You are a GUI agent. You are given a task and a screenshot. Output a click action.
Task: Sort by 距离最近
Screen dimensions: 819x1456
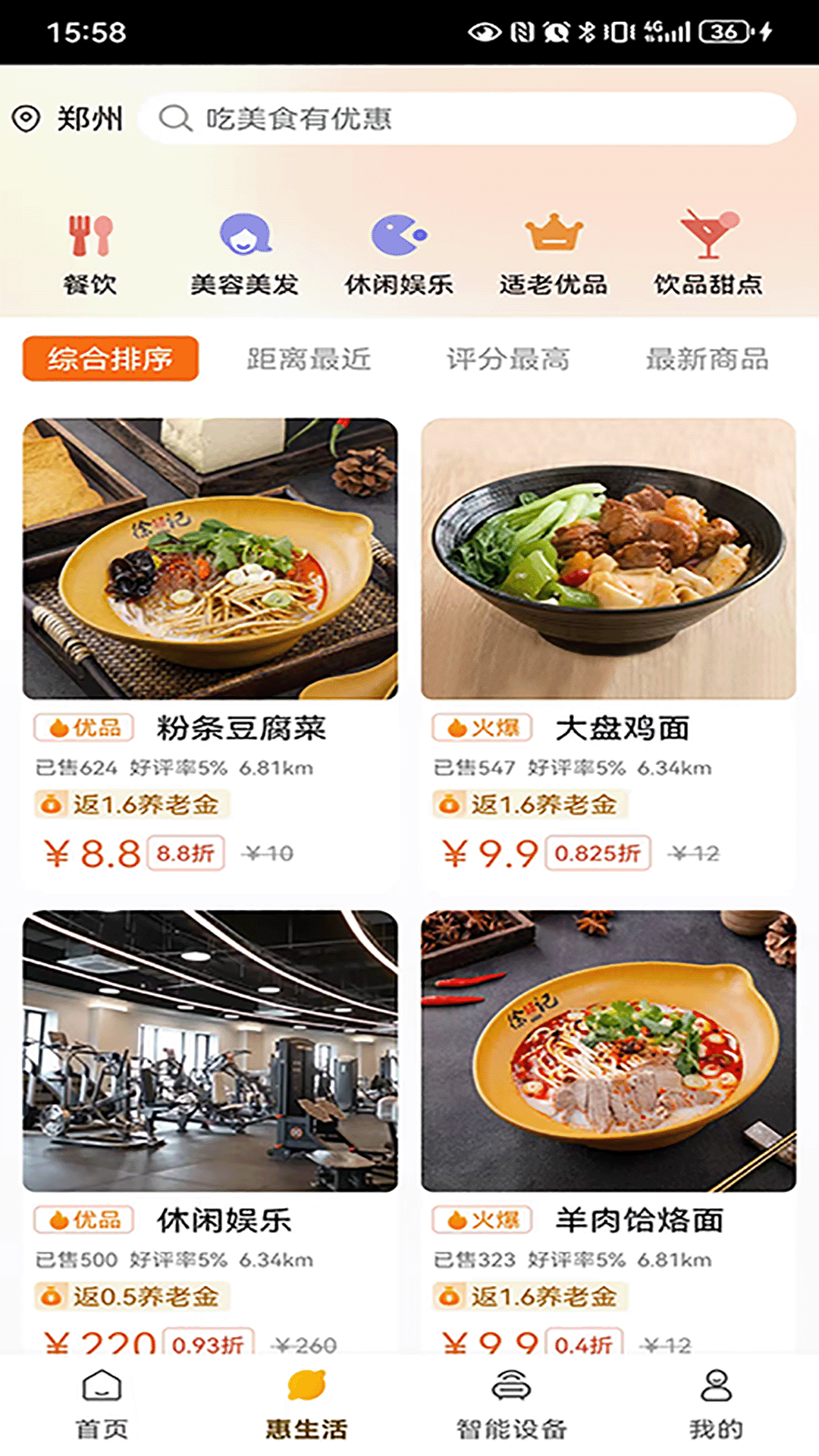[309, 359]
